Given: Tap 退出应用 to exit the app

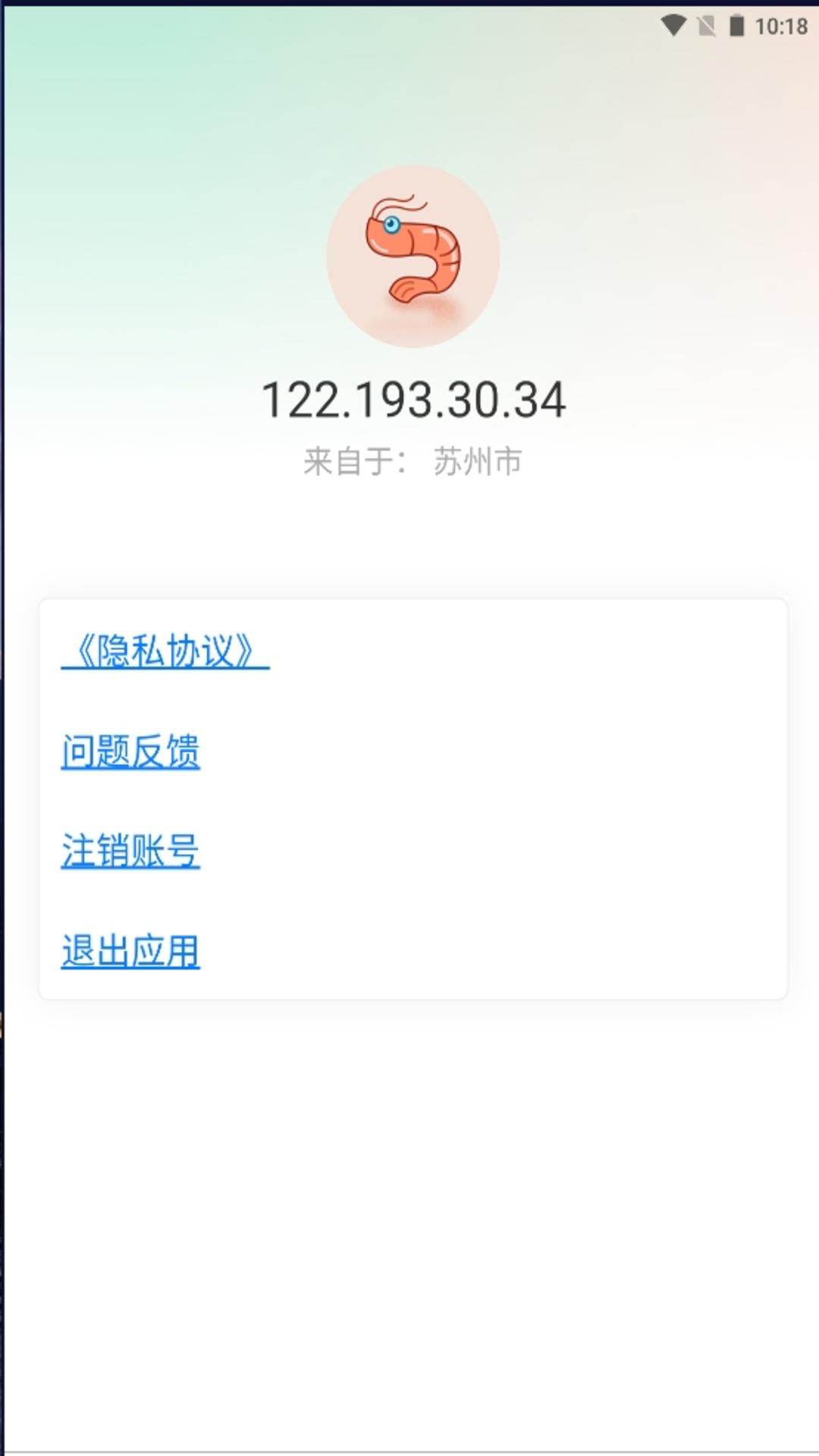Looking at the screenshot, I should coord(130,951).
